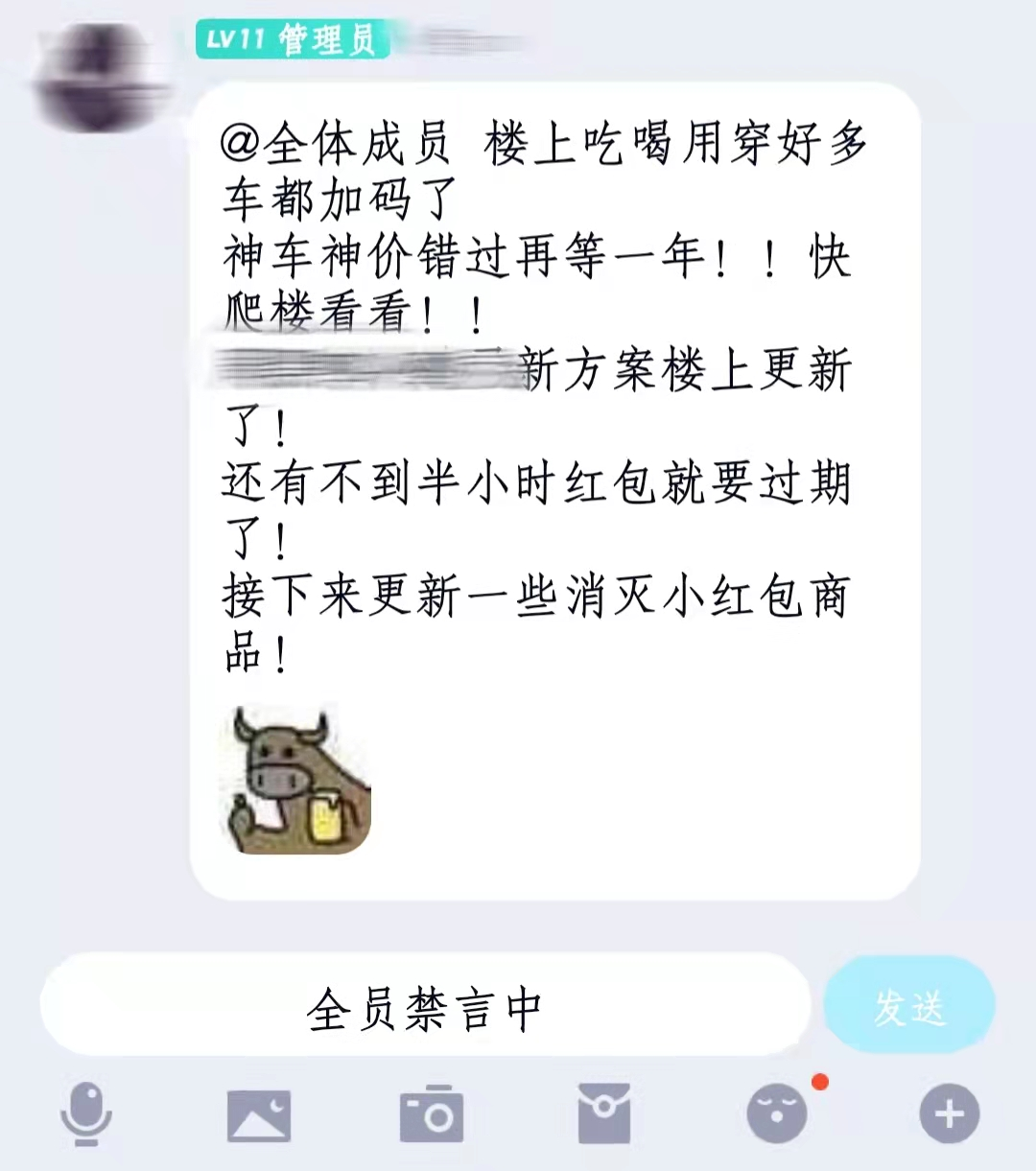1036x1171 pixels.
Task: Open the photo gallery picker
Action: coord(258,1115)
